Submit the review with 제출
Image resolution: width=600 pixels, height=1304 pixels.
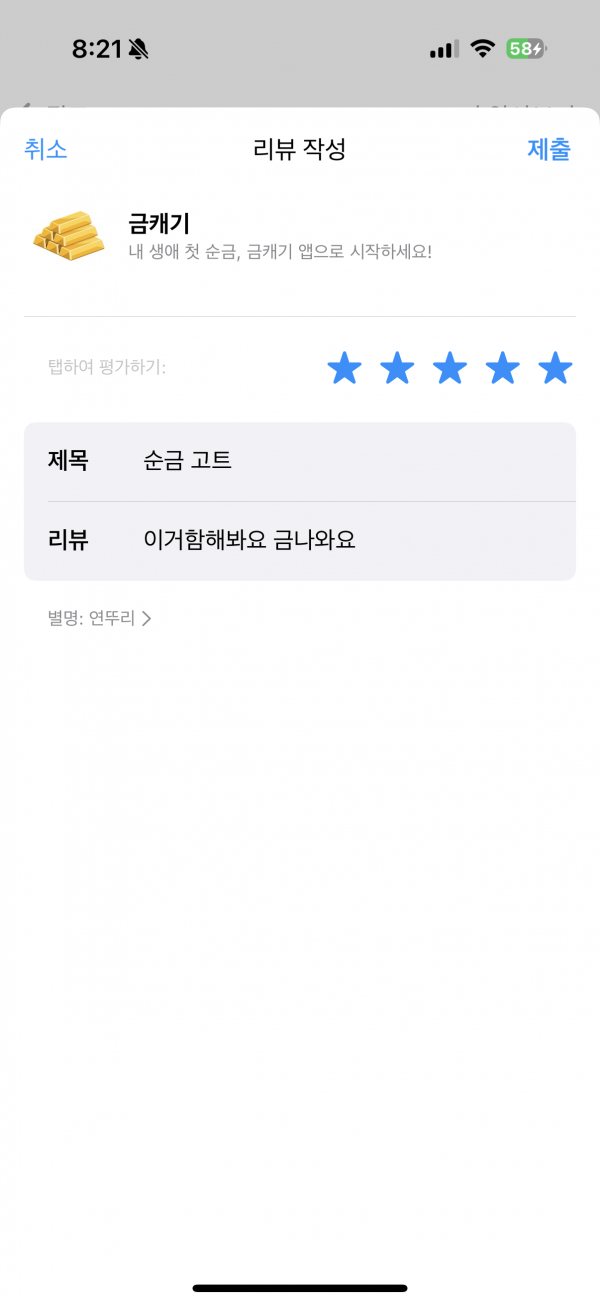point(549,150)
